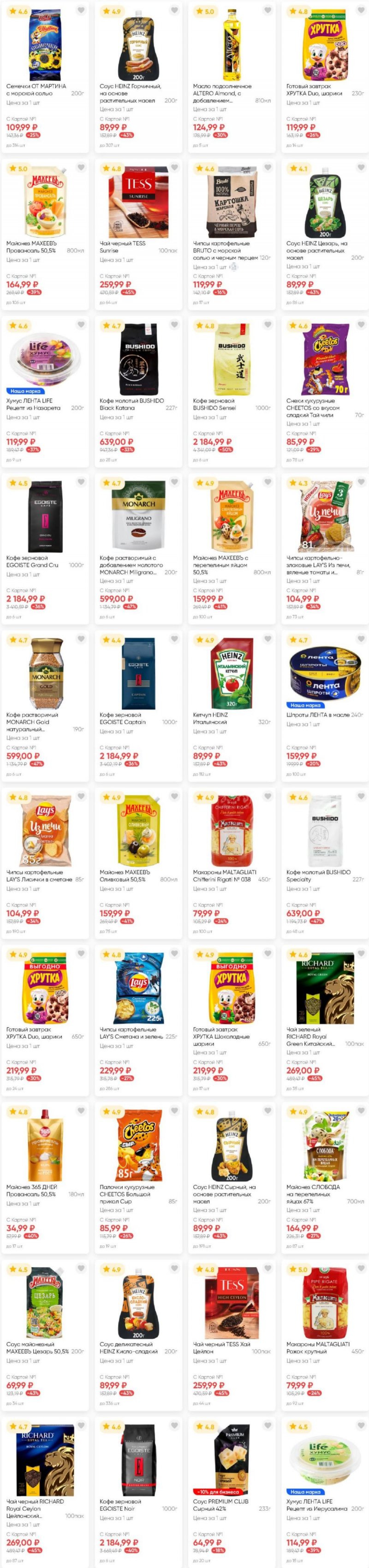Viewport: 369px width, 1568px height.
Task: Favorite Готовый завтрак ХРУТКА Duo 230г
Action: pos(361,10)
